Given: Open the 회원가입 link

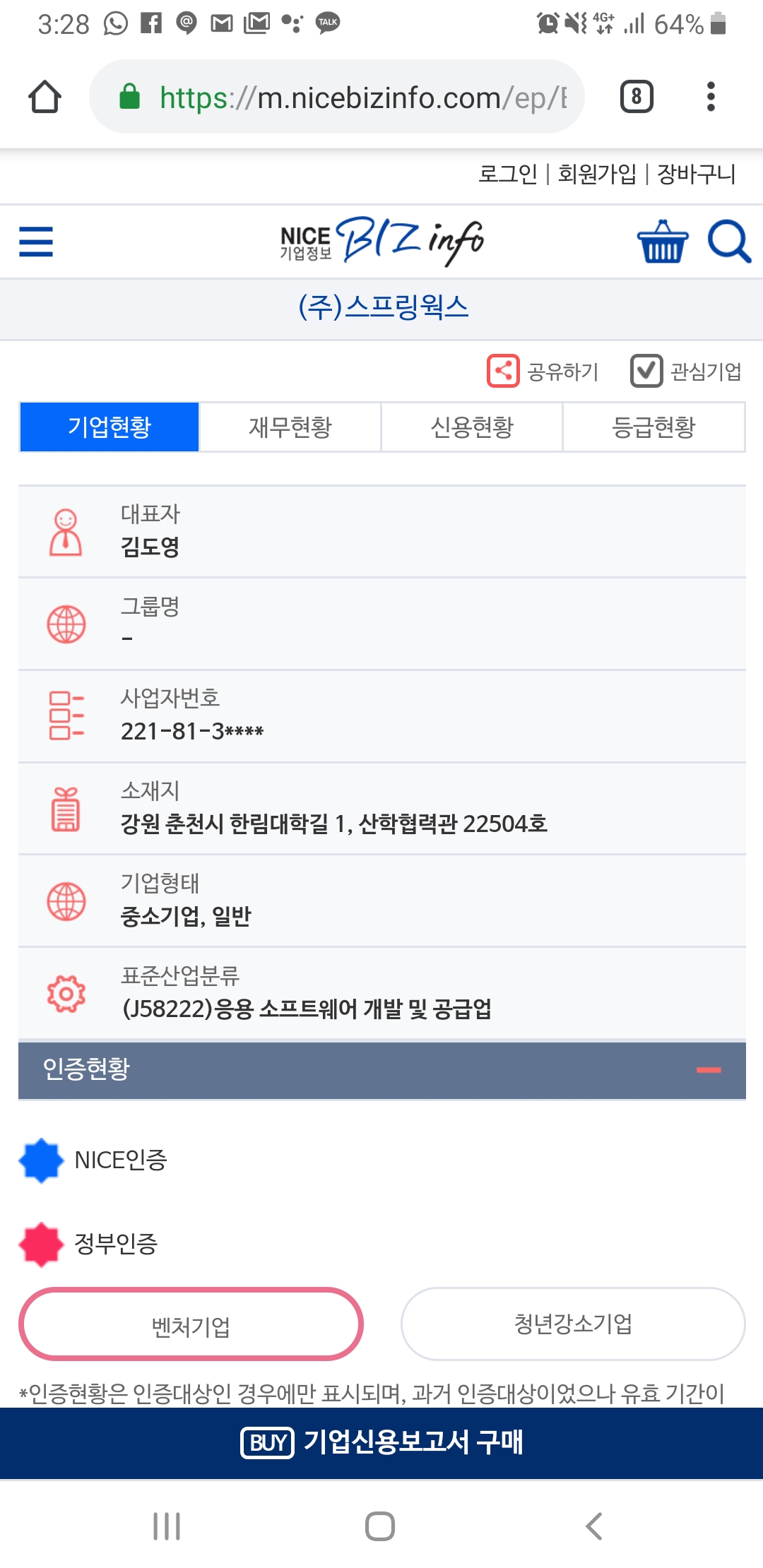Looking at the screenshot, I should (597, 174).
